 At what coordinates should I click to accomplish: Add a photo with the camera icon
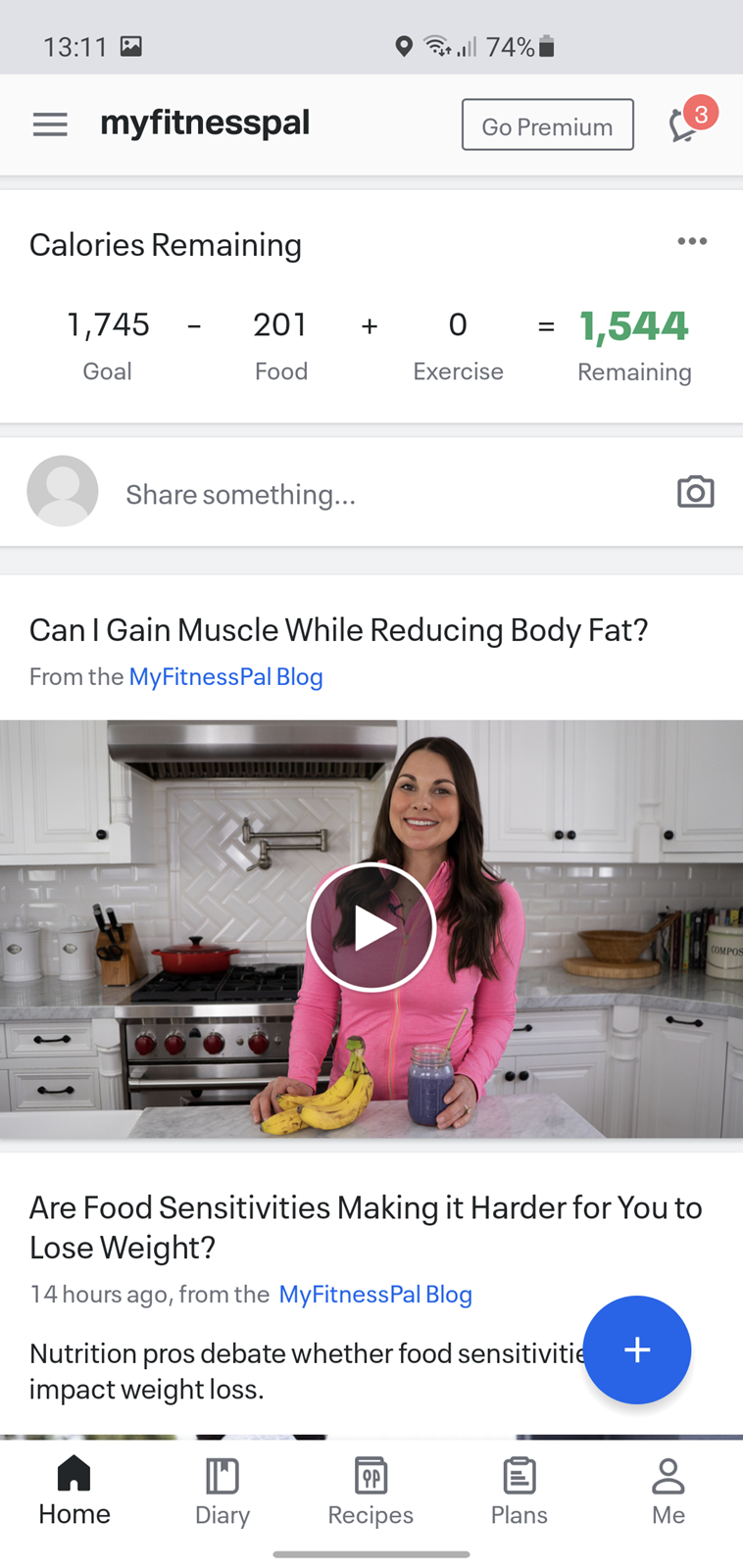tap(696, 492)
